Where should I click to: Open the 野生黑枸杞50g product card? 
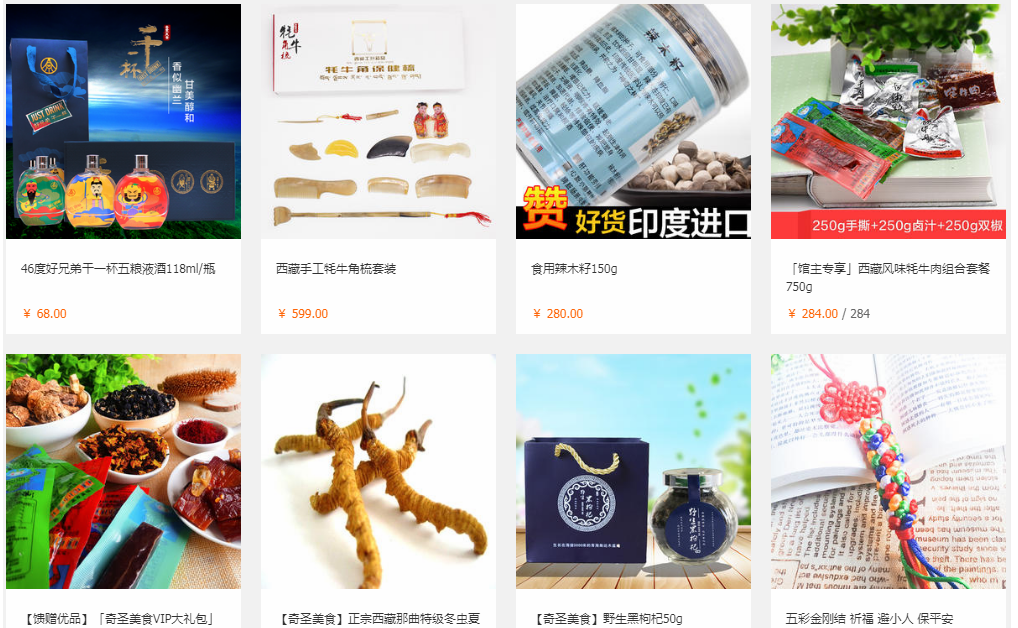[633, 471]
